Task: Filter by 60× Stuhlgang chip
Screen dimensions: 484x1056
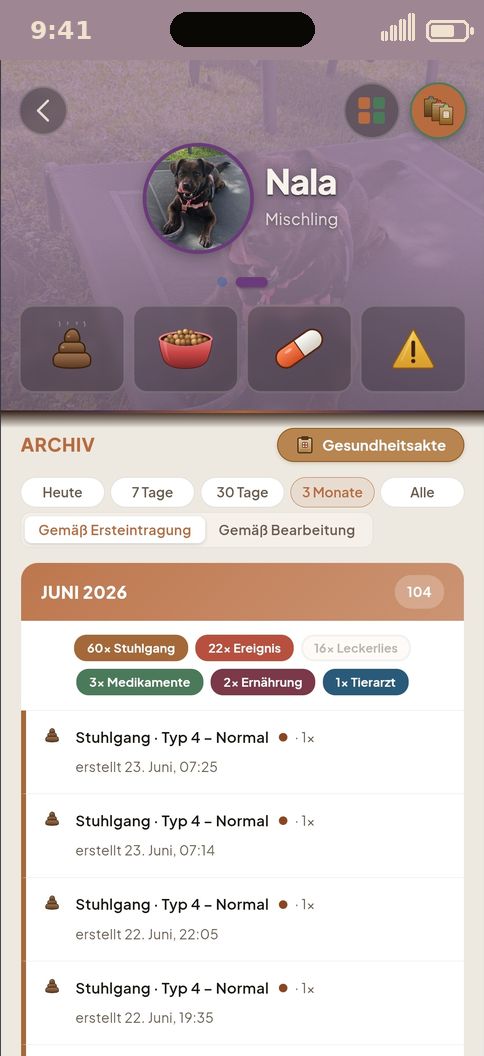Action: tap(131, 649)
